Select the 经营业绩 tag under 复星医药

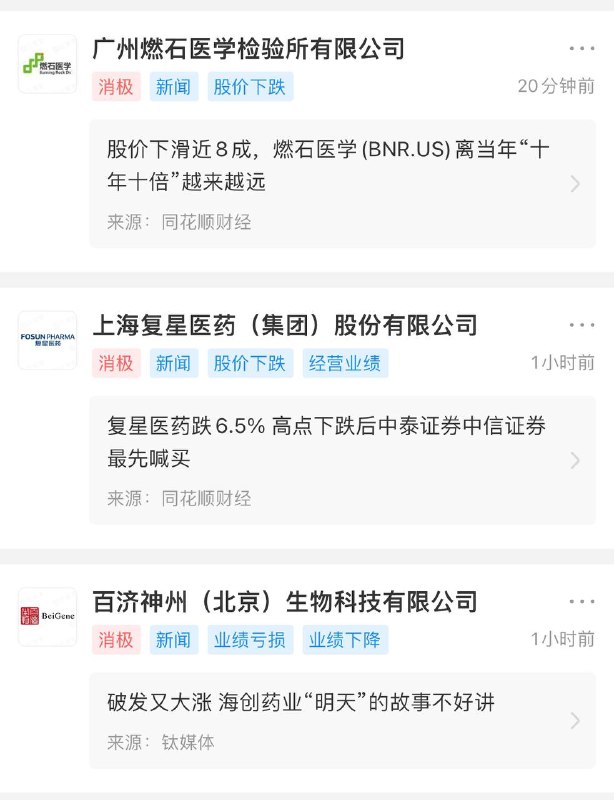pyautogui.click(x=345, y=363)
